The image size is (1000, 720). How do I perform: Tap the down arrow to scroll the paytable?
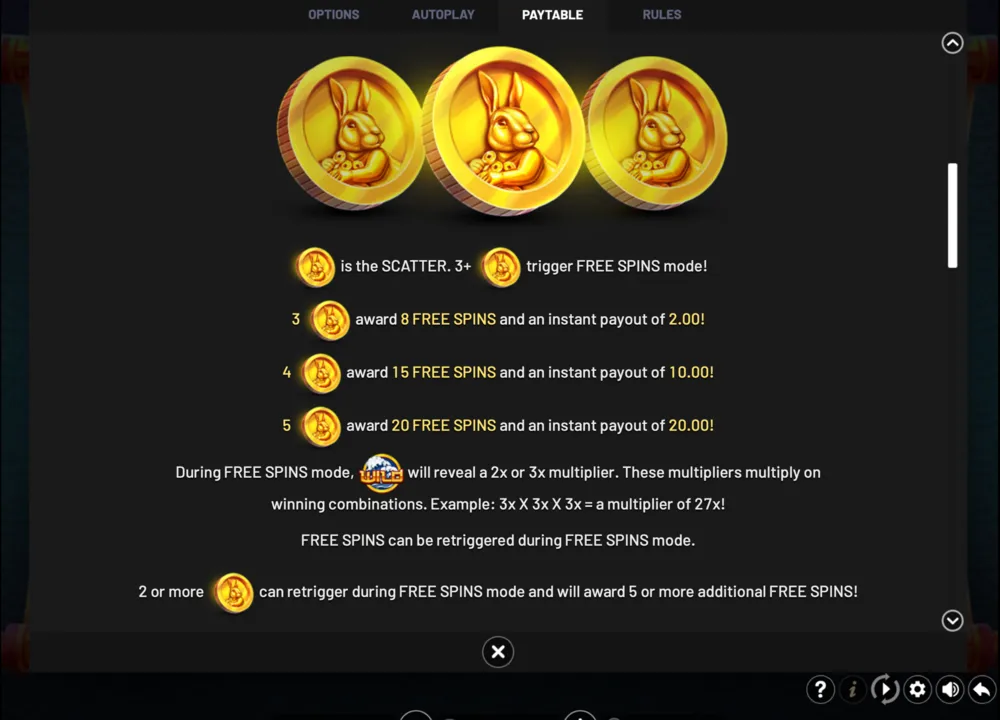click(x=952, y=621)
